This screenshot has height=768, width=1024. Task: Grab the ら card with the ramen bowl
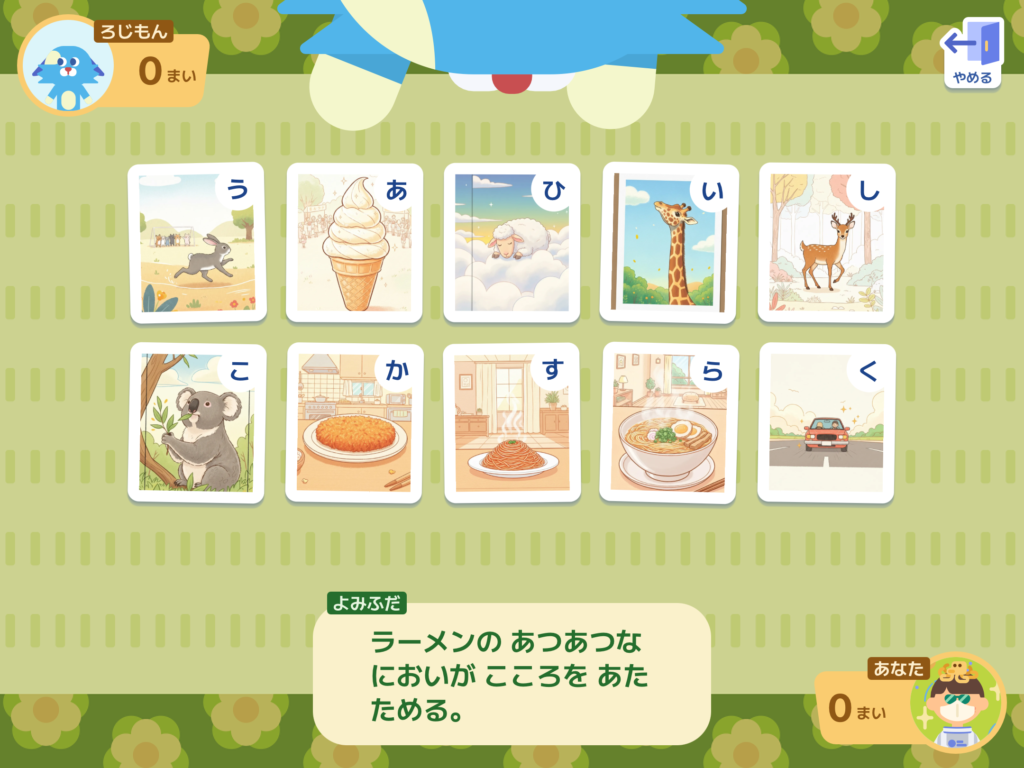[669, 423]
